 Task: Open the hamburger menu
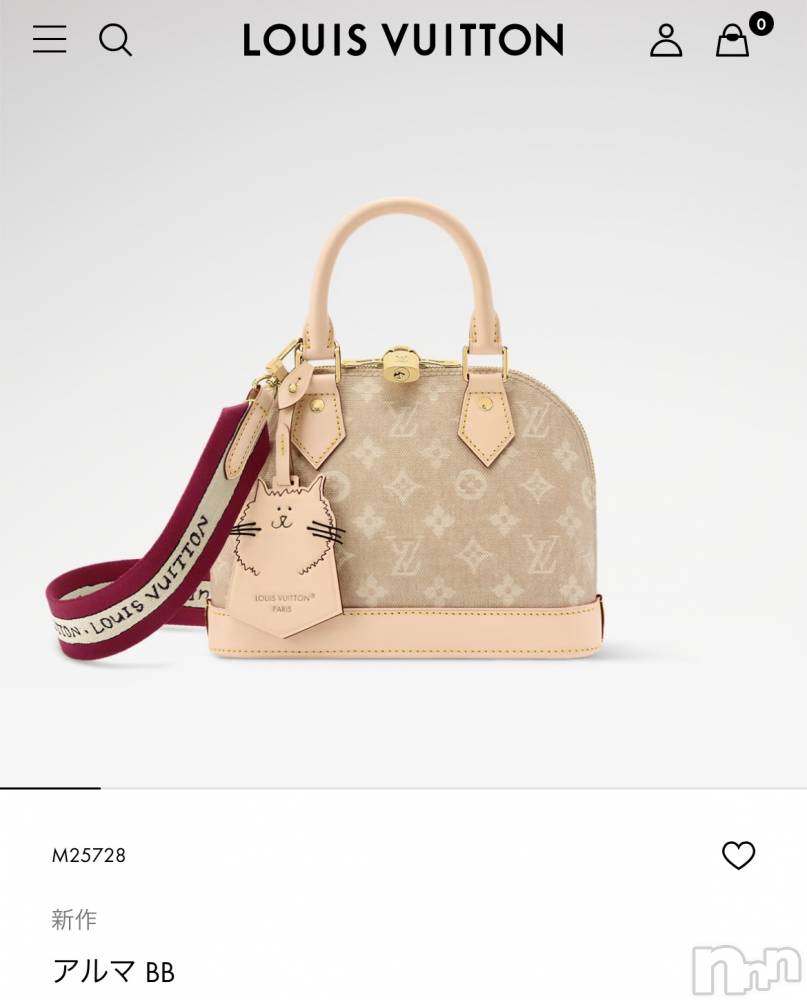(x=49, y=40)
